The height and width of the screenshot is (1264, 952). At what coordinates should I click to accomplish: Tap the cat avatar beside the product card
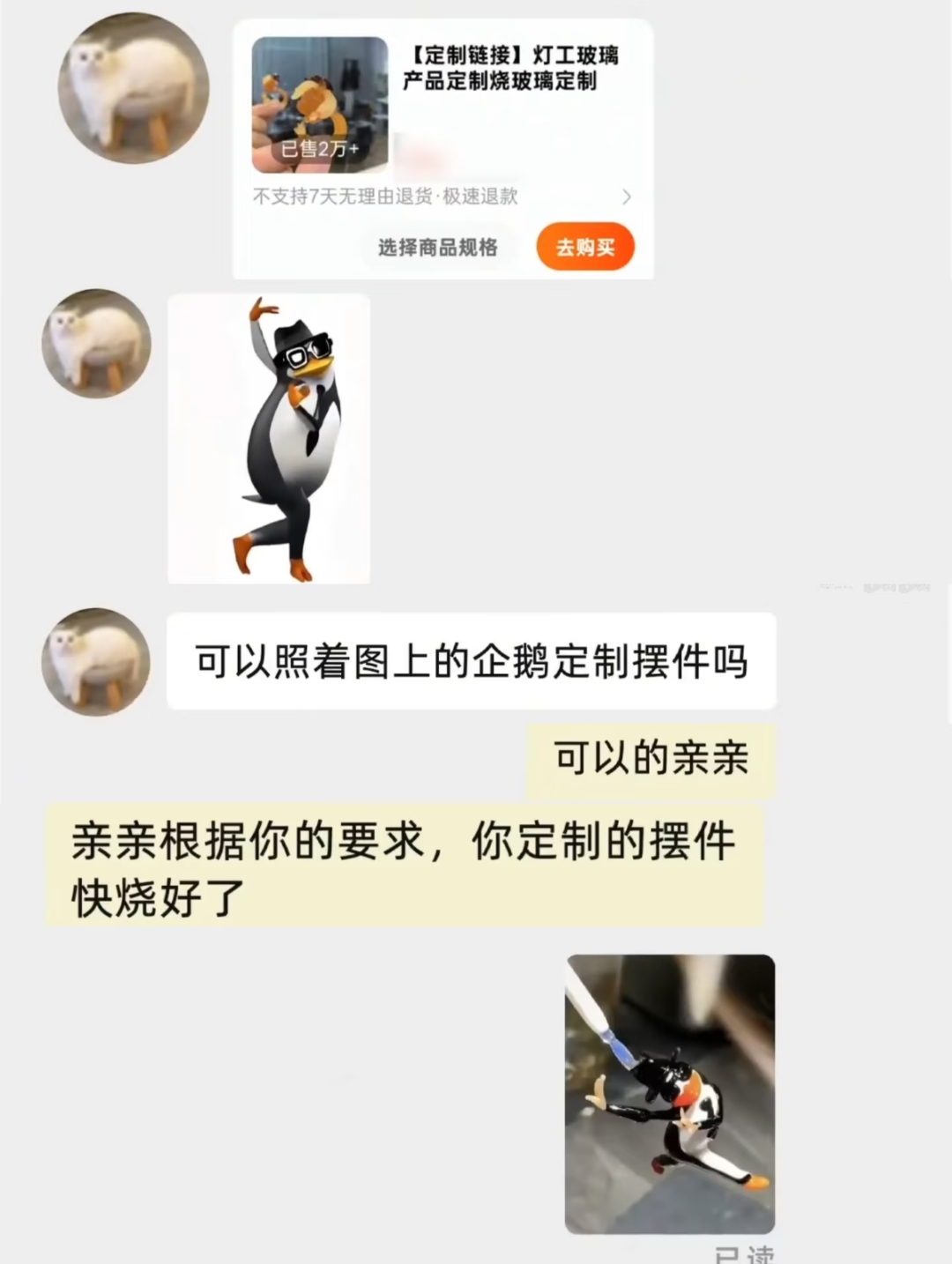(x=134, y=88)
